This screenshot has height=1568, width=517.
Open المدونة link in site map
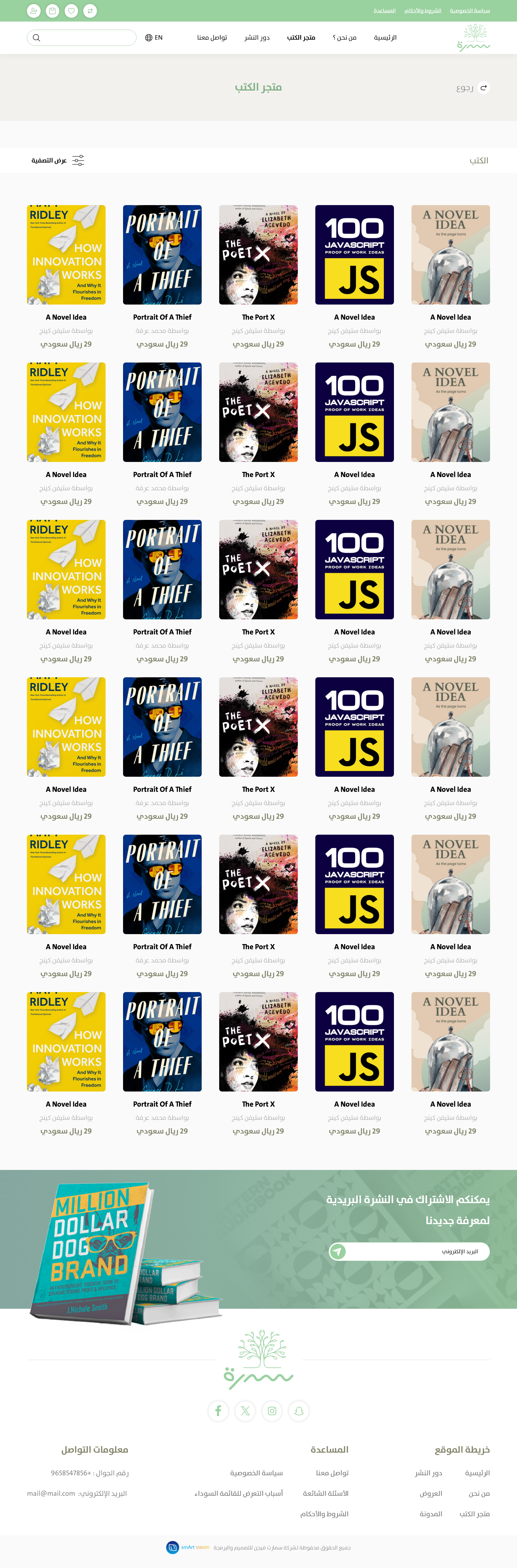click(x=430, y=1514)
